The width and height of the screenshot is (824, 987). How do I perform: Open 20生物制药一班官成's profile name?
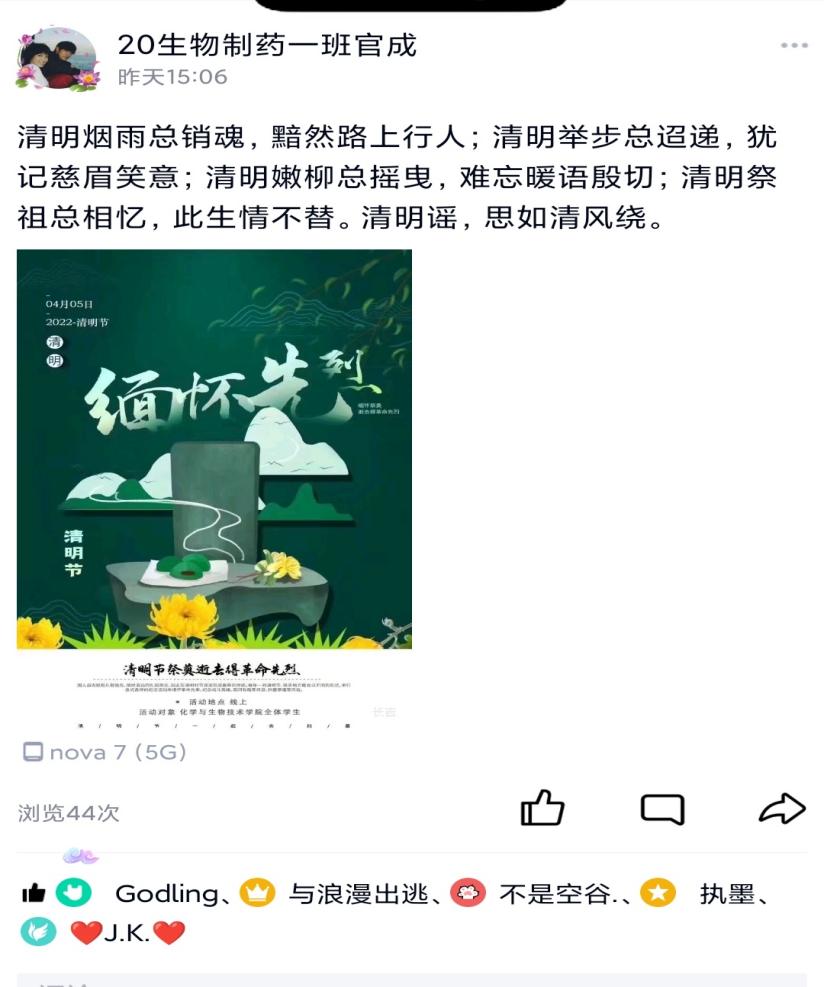click(267, 45)
